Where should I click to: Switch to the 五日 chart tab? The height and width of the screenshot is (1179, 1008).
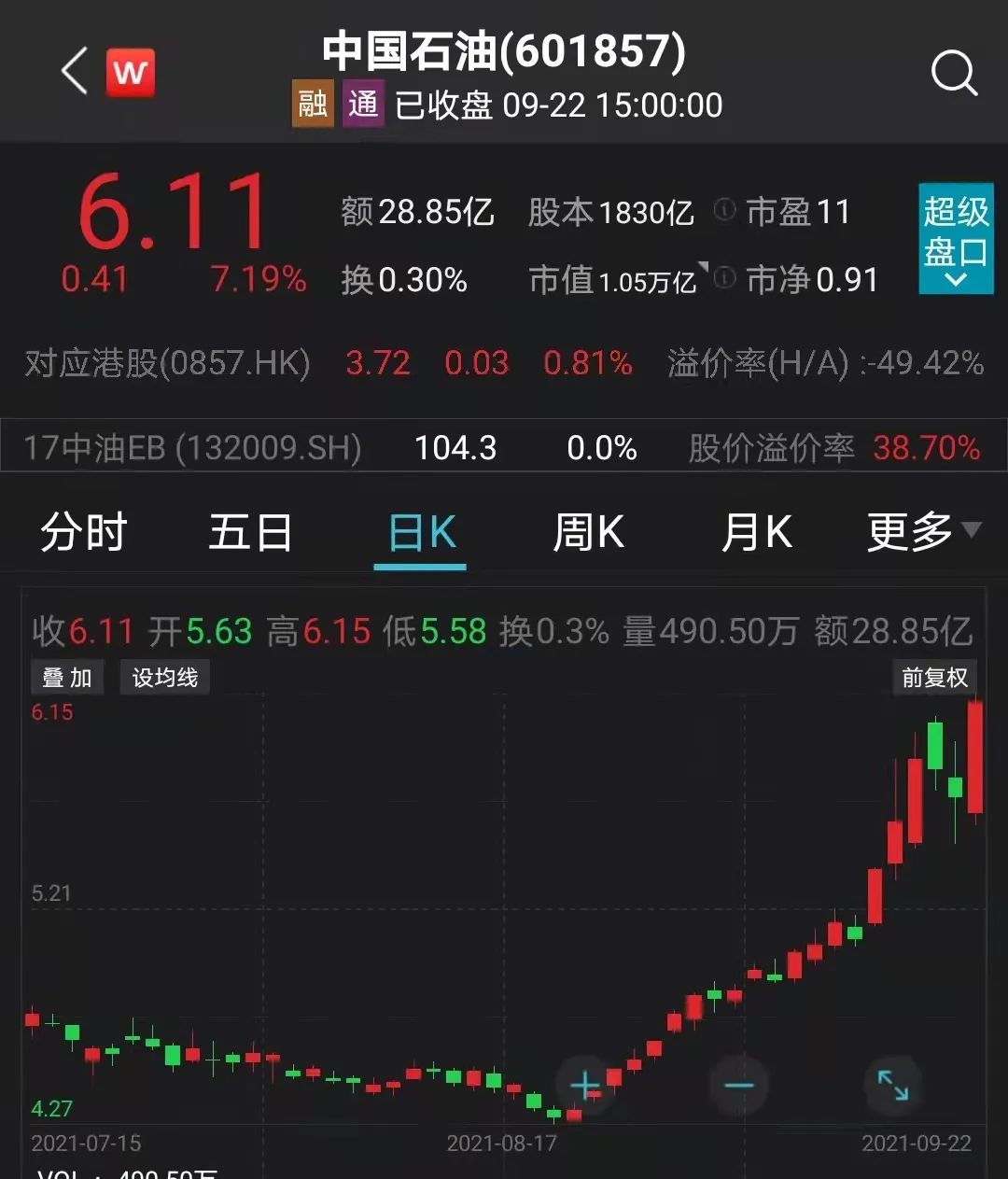[250, 533]
